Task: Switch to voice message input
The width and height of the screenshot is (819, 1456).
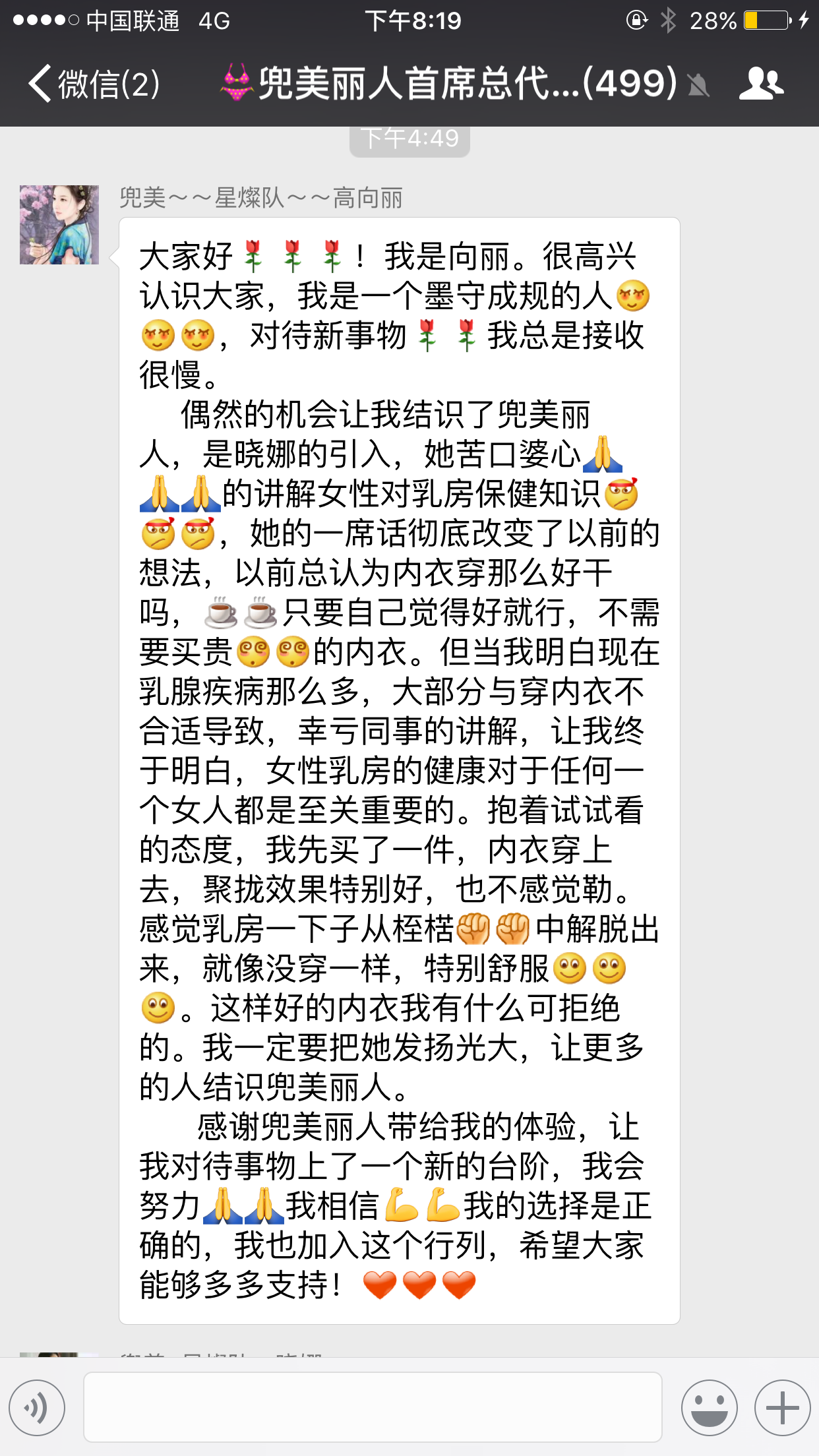Action: pos(38,1408)
